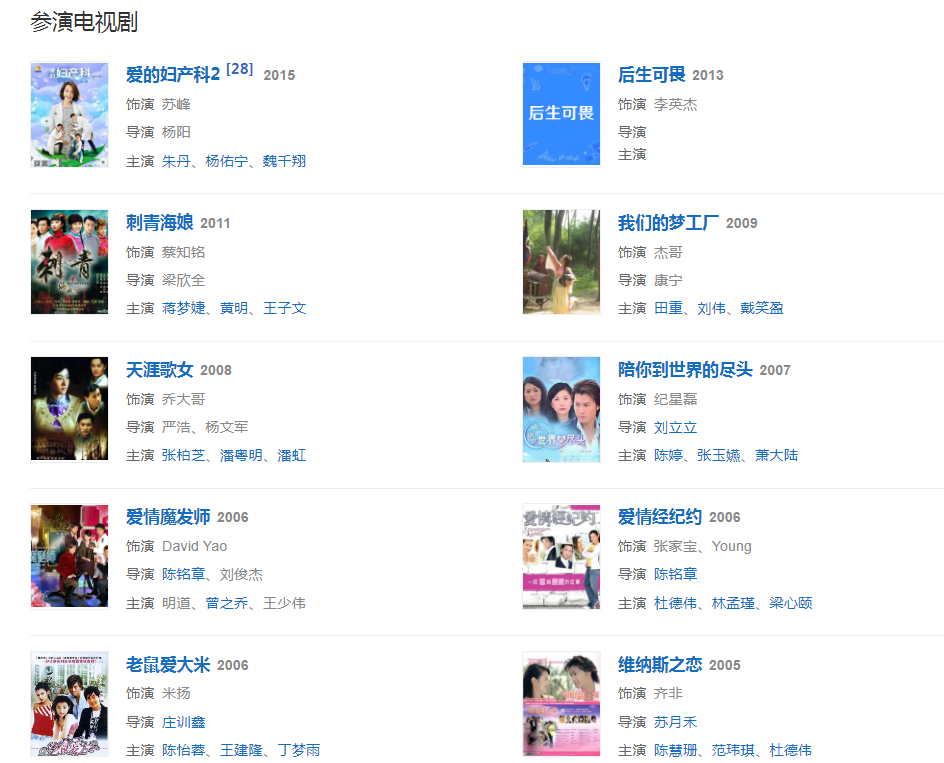Screen dimensions: 944x763
Task: View actor 杜德伟 in 爱情经纪约
Action: [x=675, y=603]
